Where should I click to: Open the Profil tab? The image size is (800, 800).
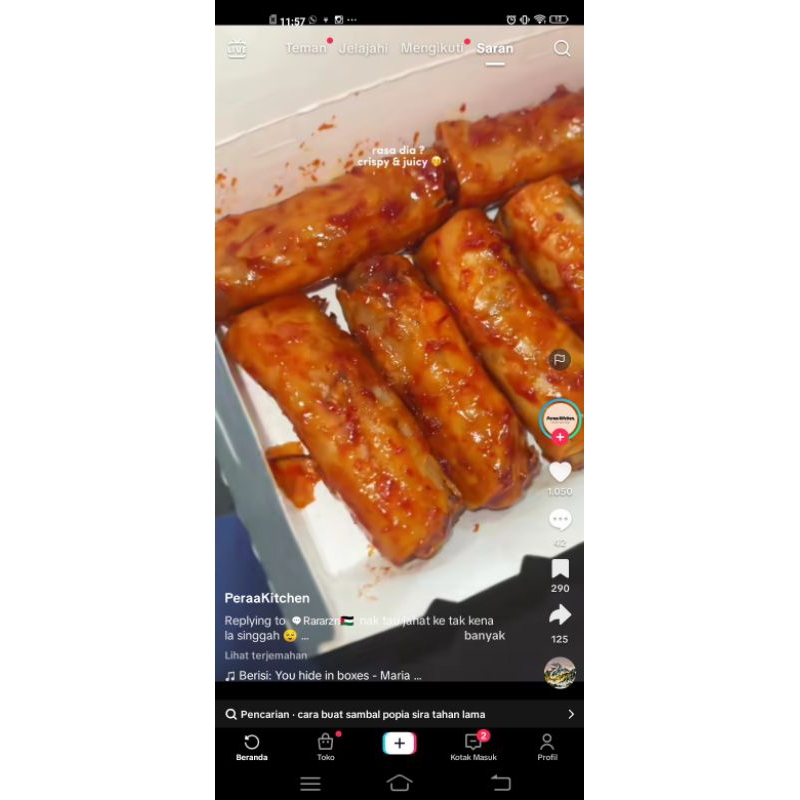547,746
